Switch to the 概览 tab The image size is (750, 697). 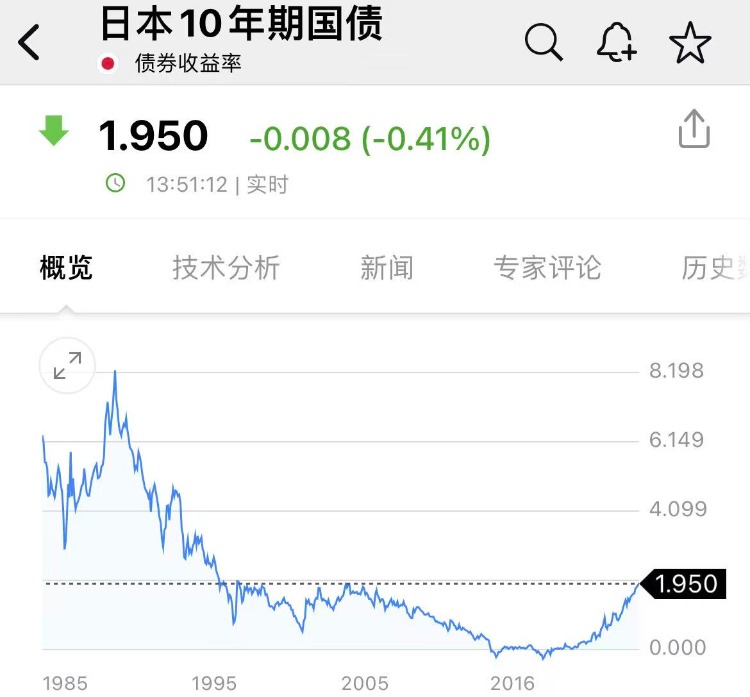(x=66, y=268)
